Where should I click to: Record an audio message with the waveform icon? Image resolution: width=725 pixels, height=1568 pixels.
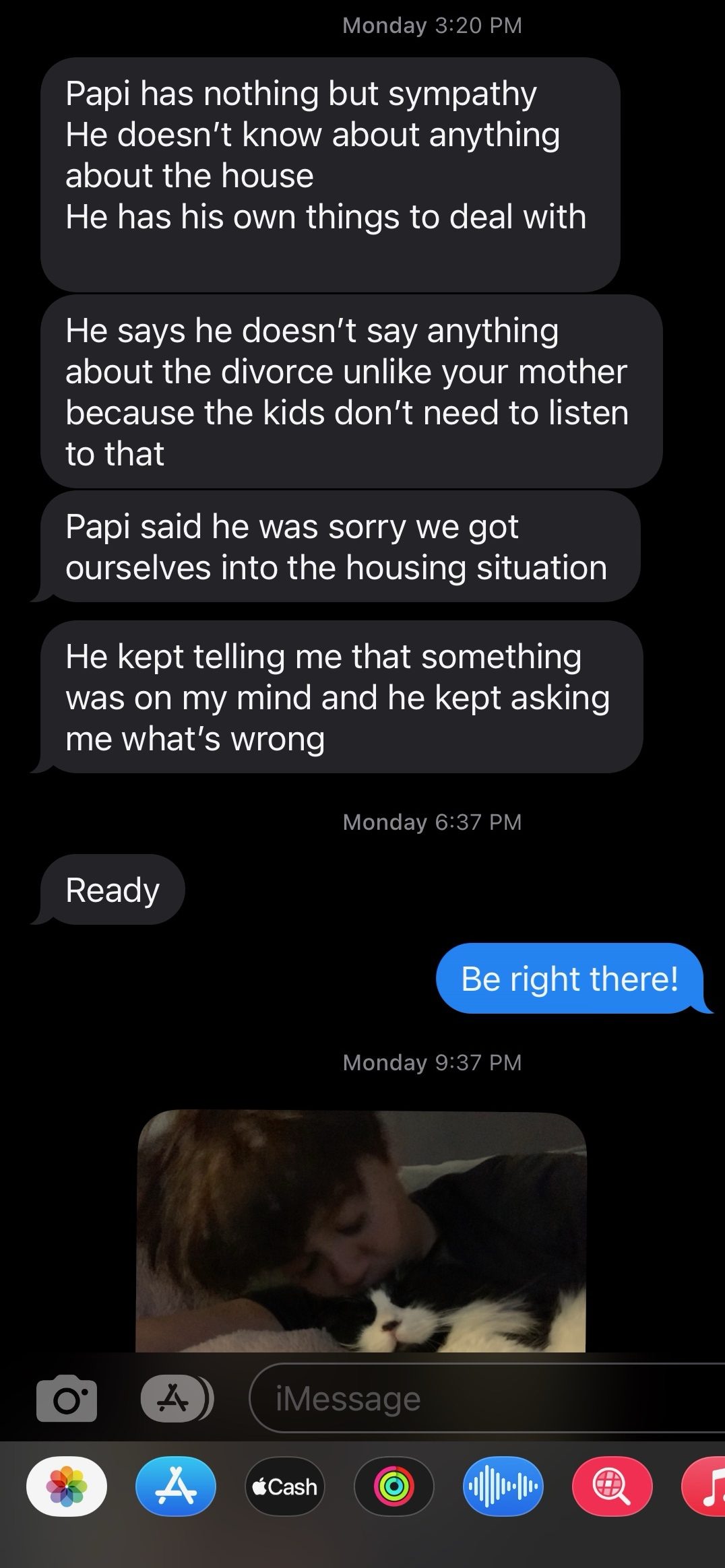coord(503,1486)
